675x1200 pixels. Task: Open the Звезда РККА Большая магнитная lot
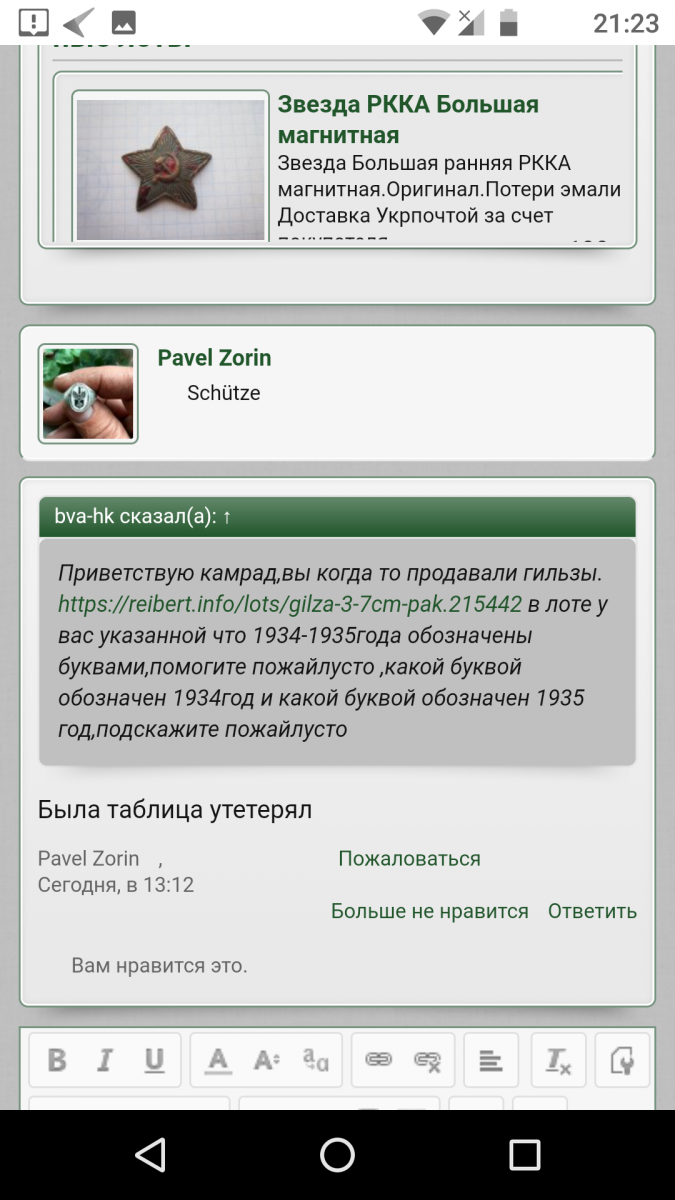[408, 119]
